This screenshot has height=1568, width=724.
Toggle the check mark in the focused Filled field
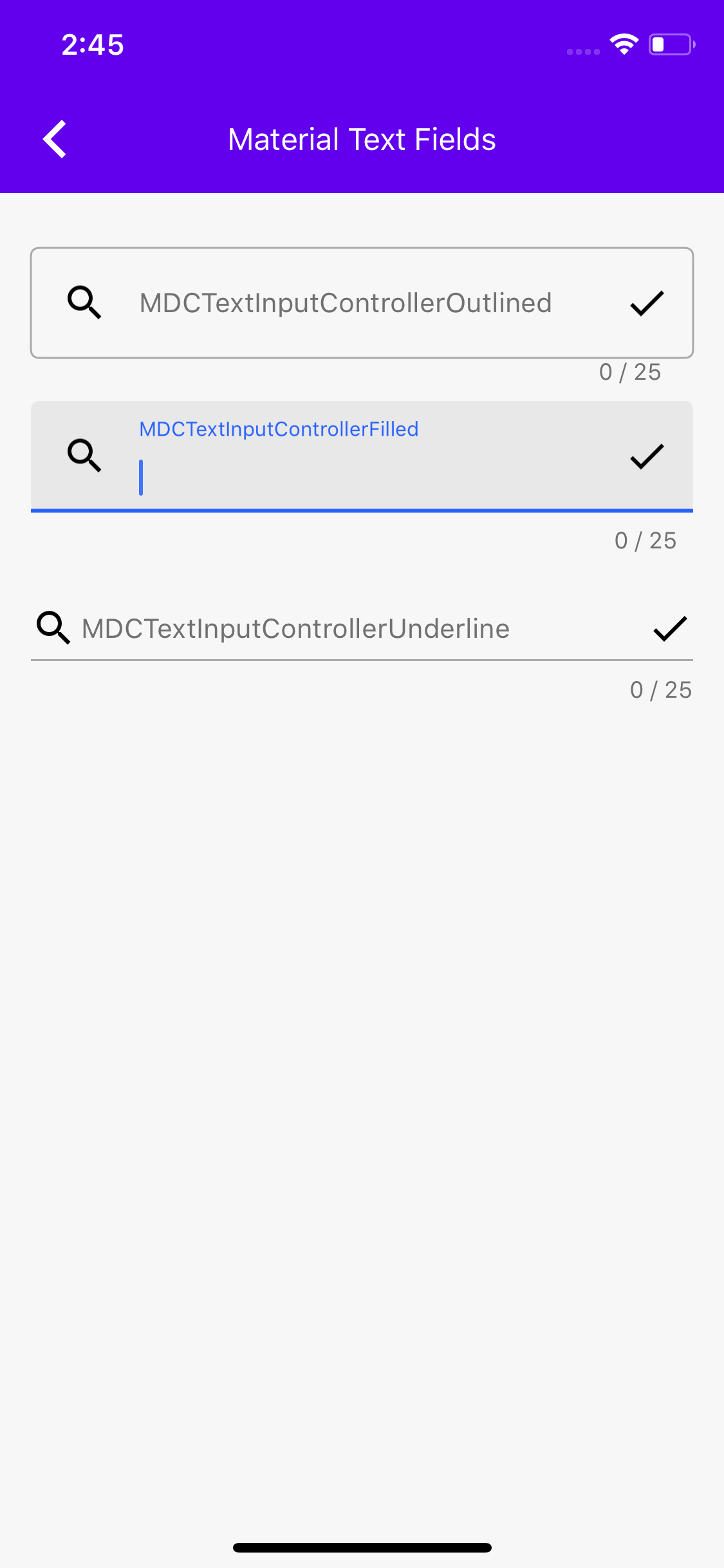point(647,457)
